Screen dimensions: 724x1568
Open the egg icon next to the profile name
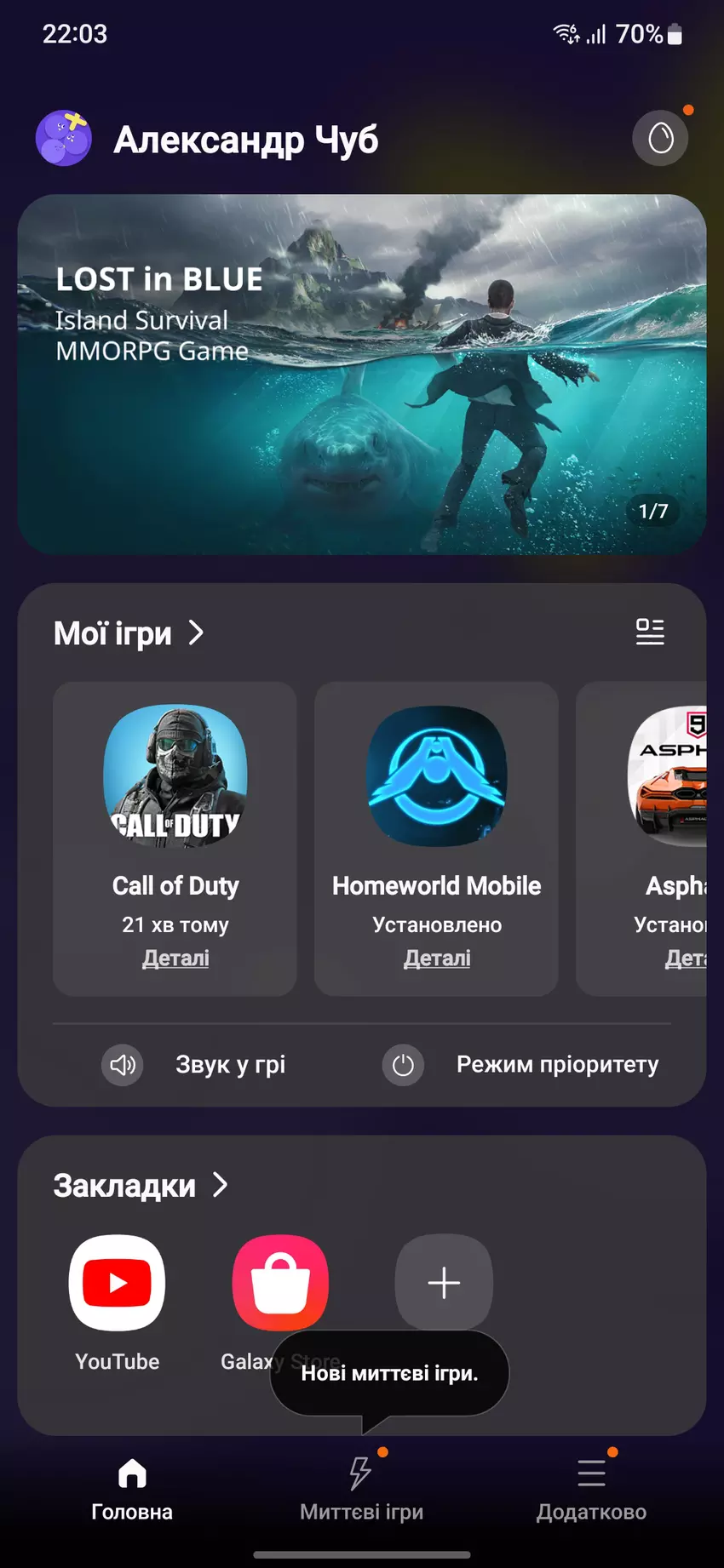tap(660, 138)
